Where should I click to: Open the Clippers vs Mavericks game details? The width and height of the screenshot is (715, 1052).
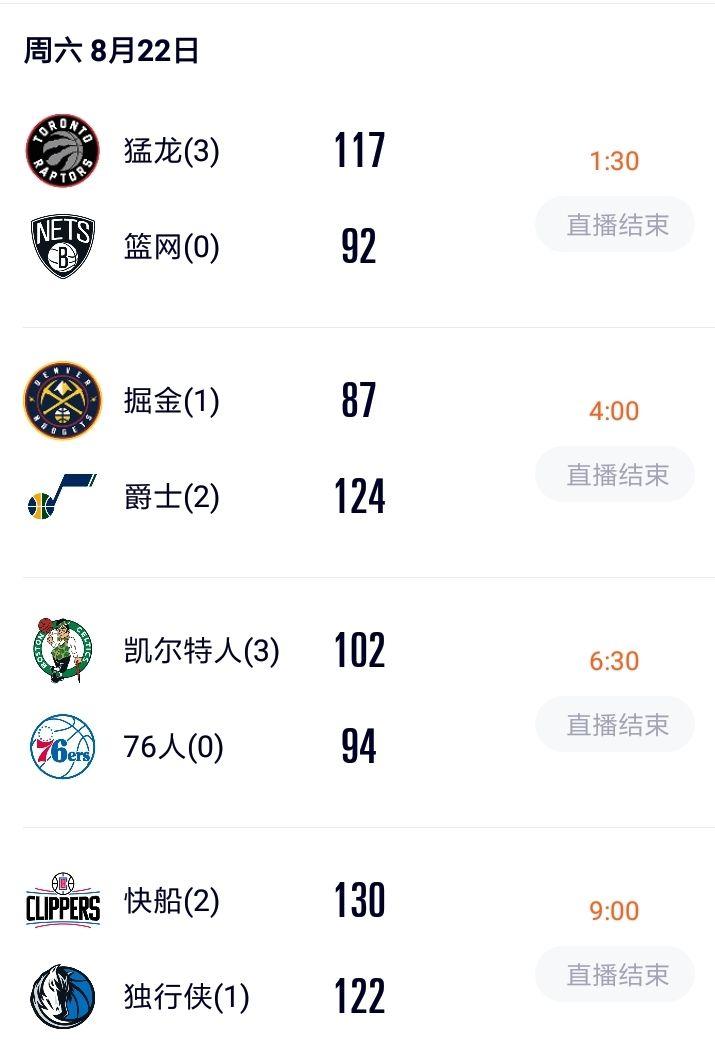300,948
